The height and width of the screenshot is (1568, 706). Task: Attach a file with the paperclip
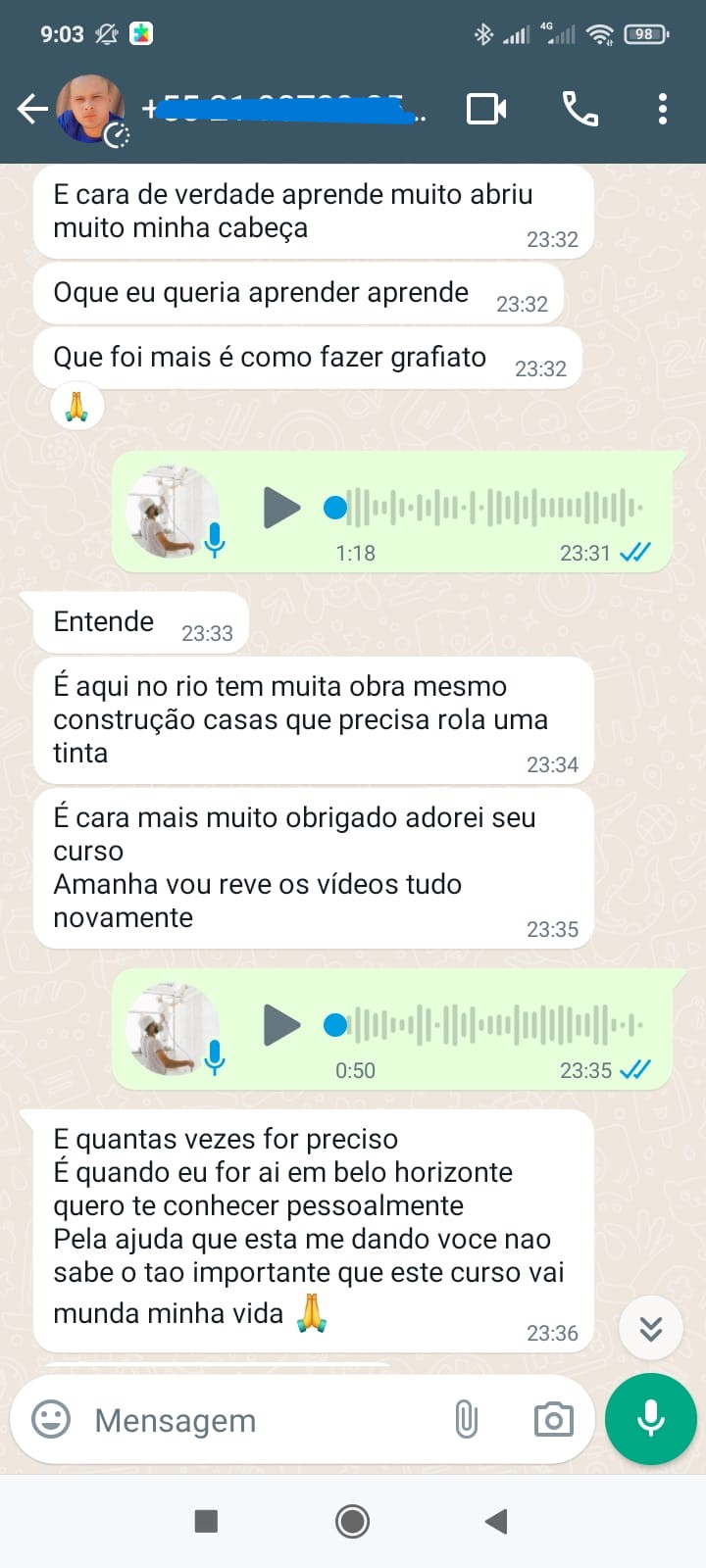point(467,1419)
